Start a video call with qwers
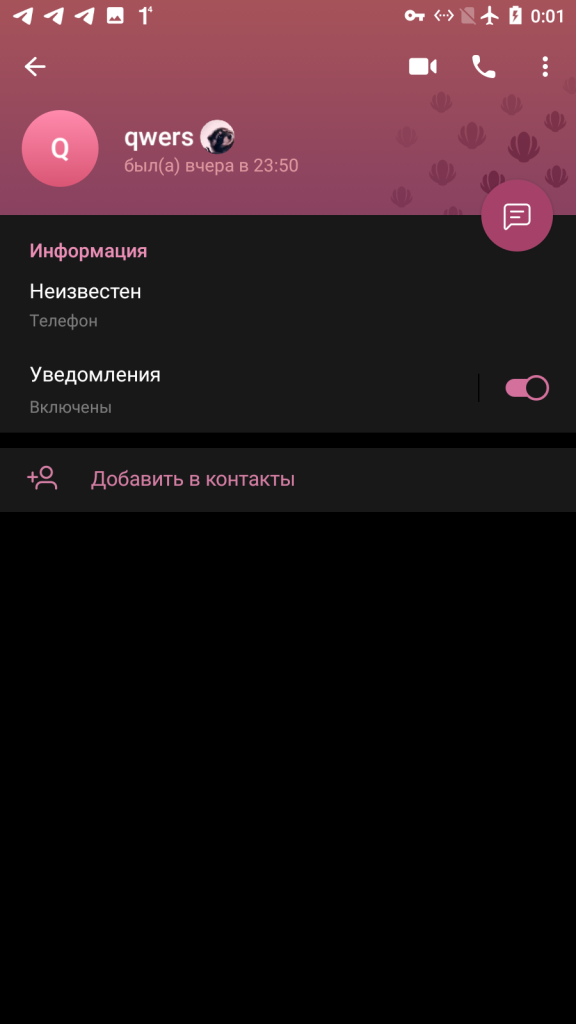This screenshot has height=1024, width=576. pos(423,67)
